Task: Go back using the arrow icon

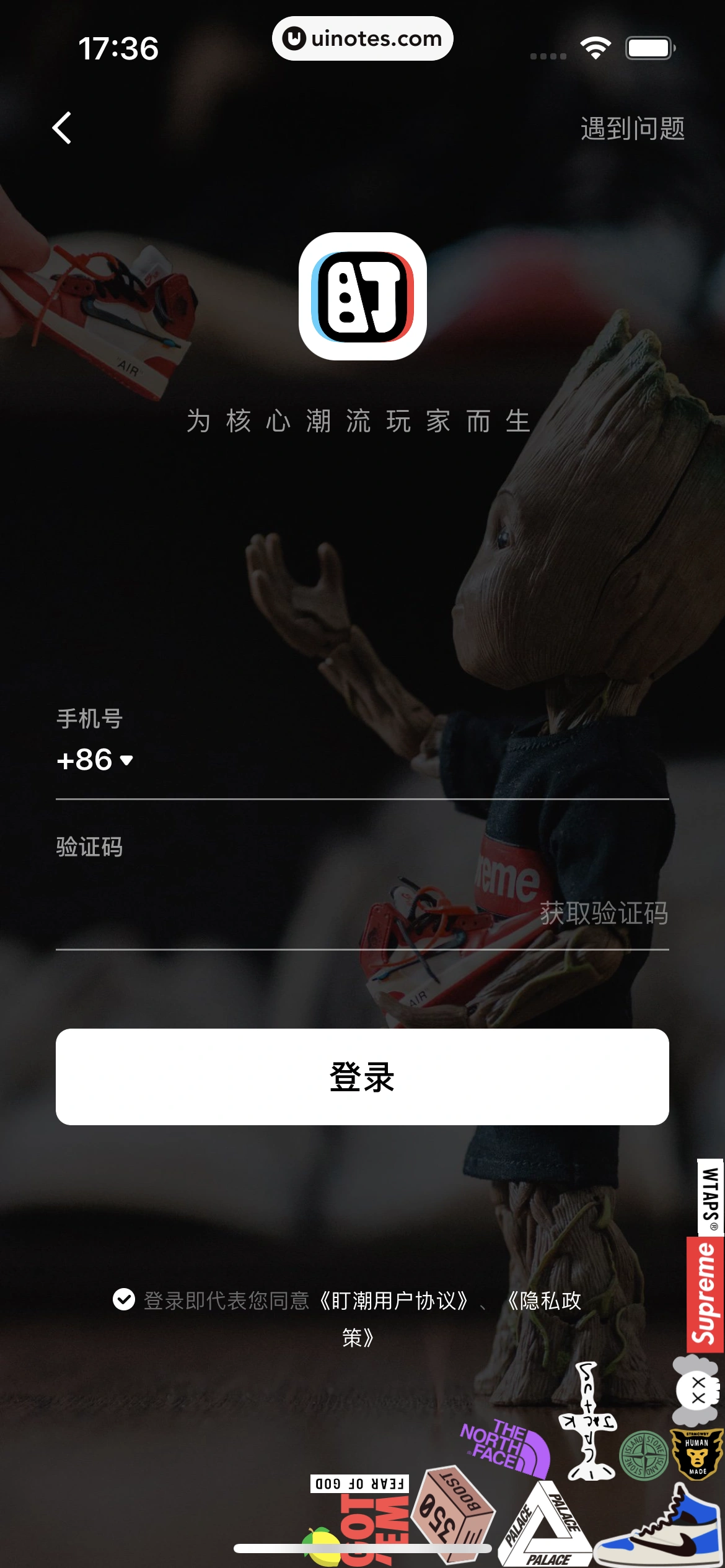Action: [x=62, y=128]
